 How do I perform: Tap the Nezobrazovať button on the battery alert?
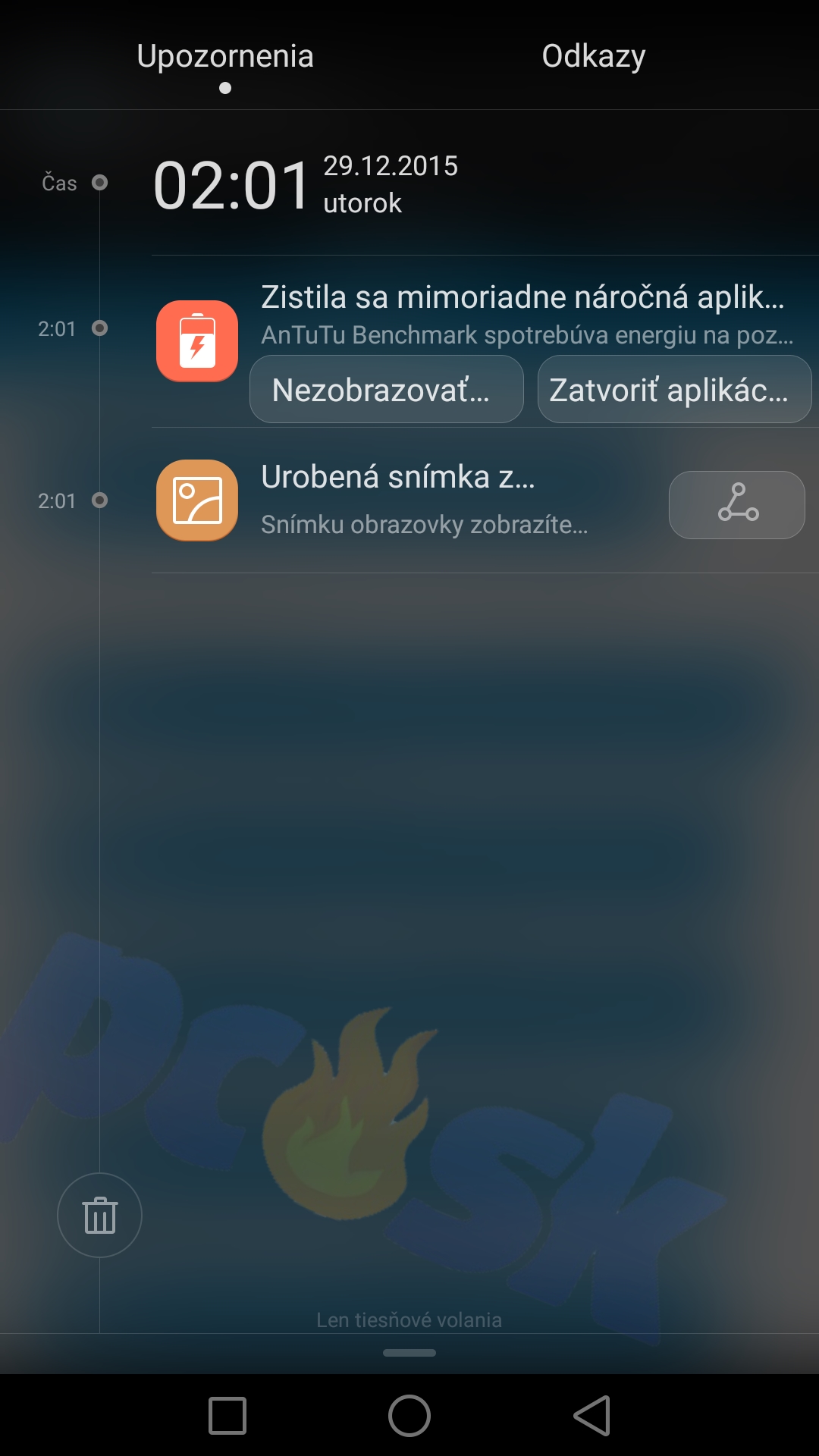[x=387, y=389]
